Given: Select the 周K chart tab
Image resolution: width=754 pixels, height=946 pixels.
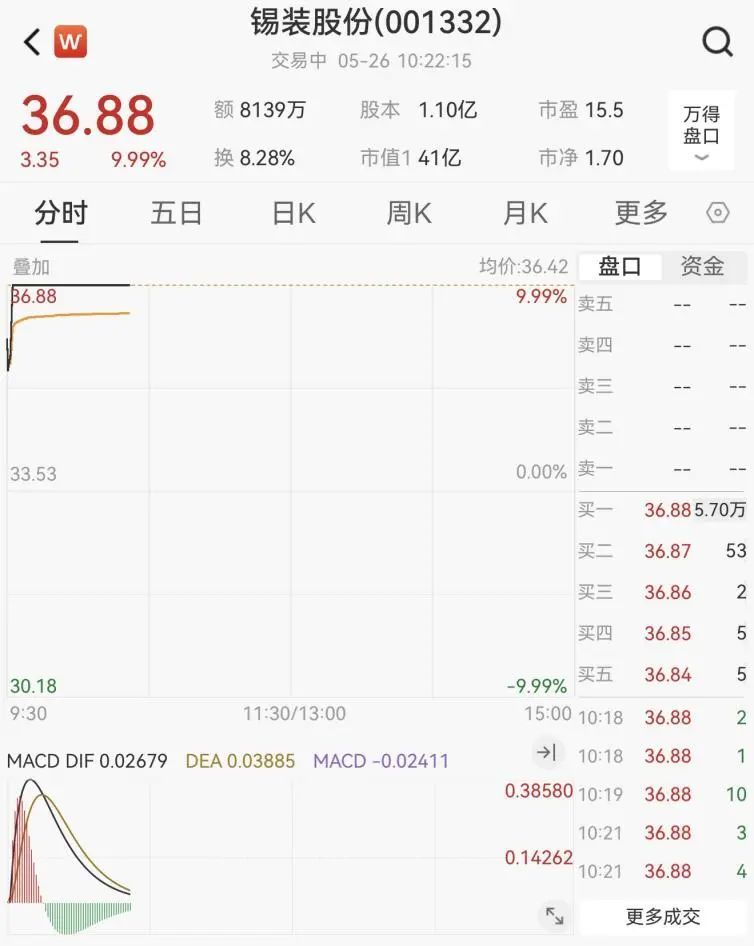Looking at the screenshot, I should (x=409, y=213).
